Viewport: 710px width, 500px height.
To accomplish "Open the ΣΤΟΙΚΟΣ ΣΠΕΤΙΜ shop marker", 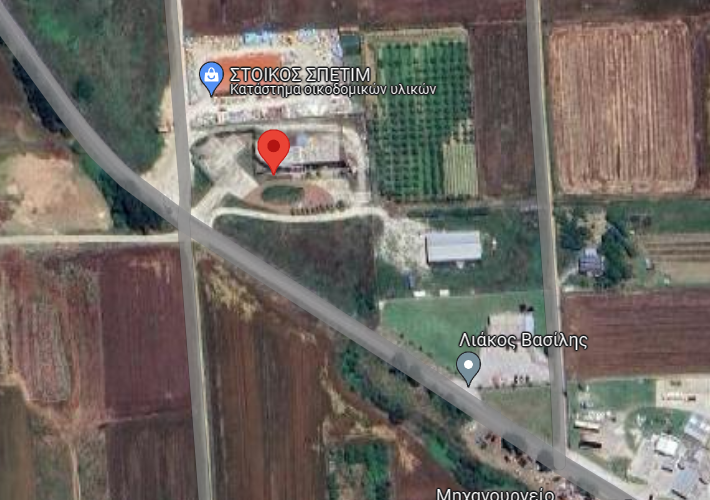I will coord(211,77).
